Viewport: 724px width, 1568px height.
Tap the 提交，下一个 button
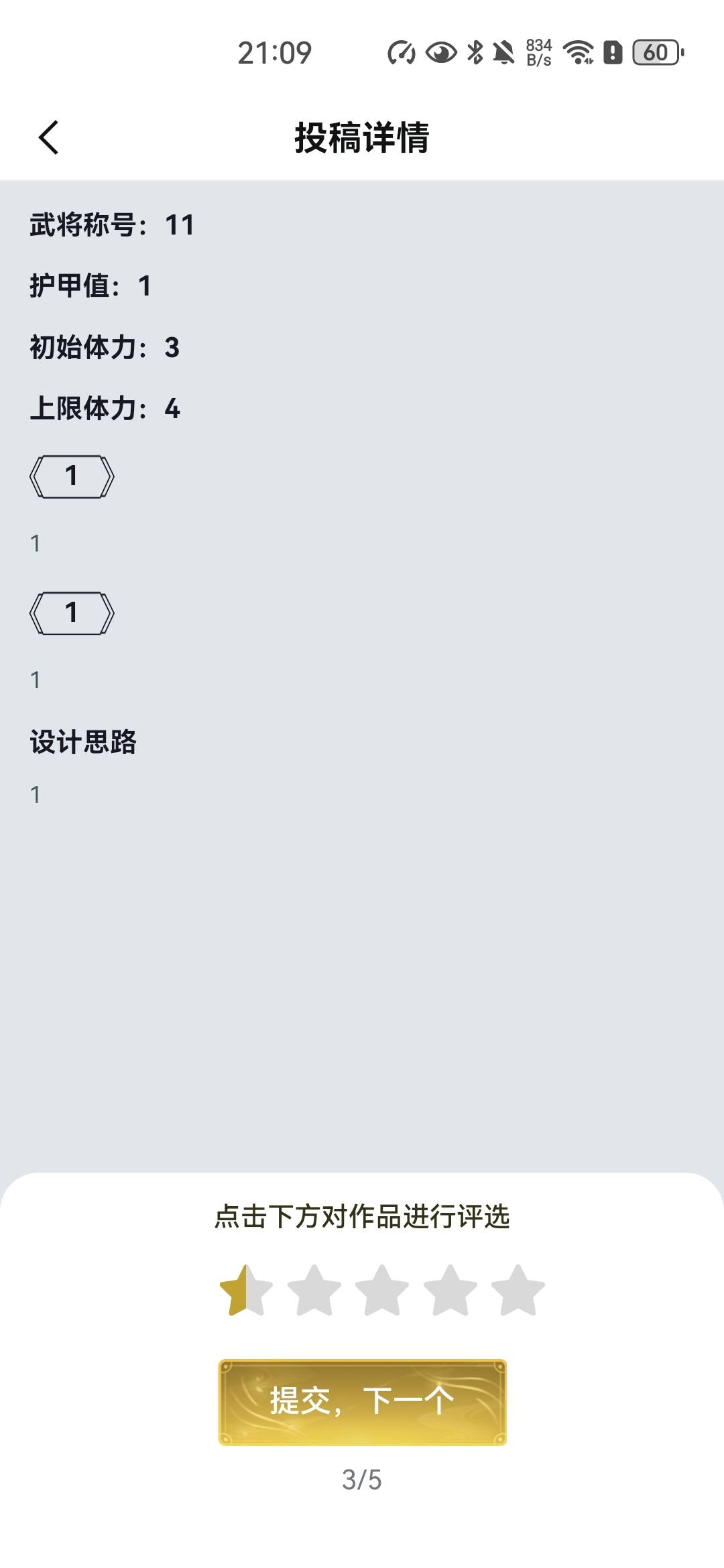point(362,1402)
